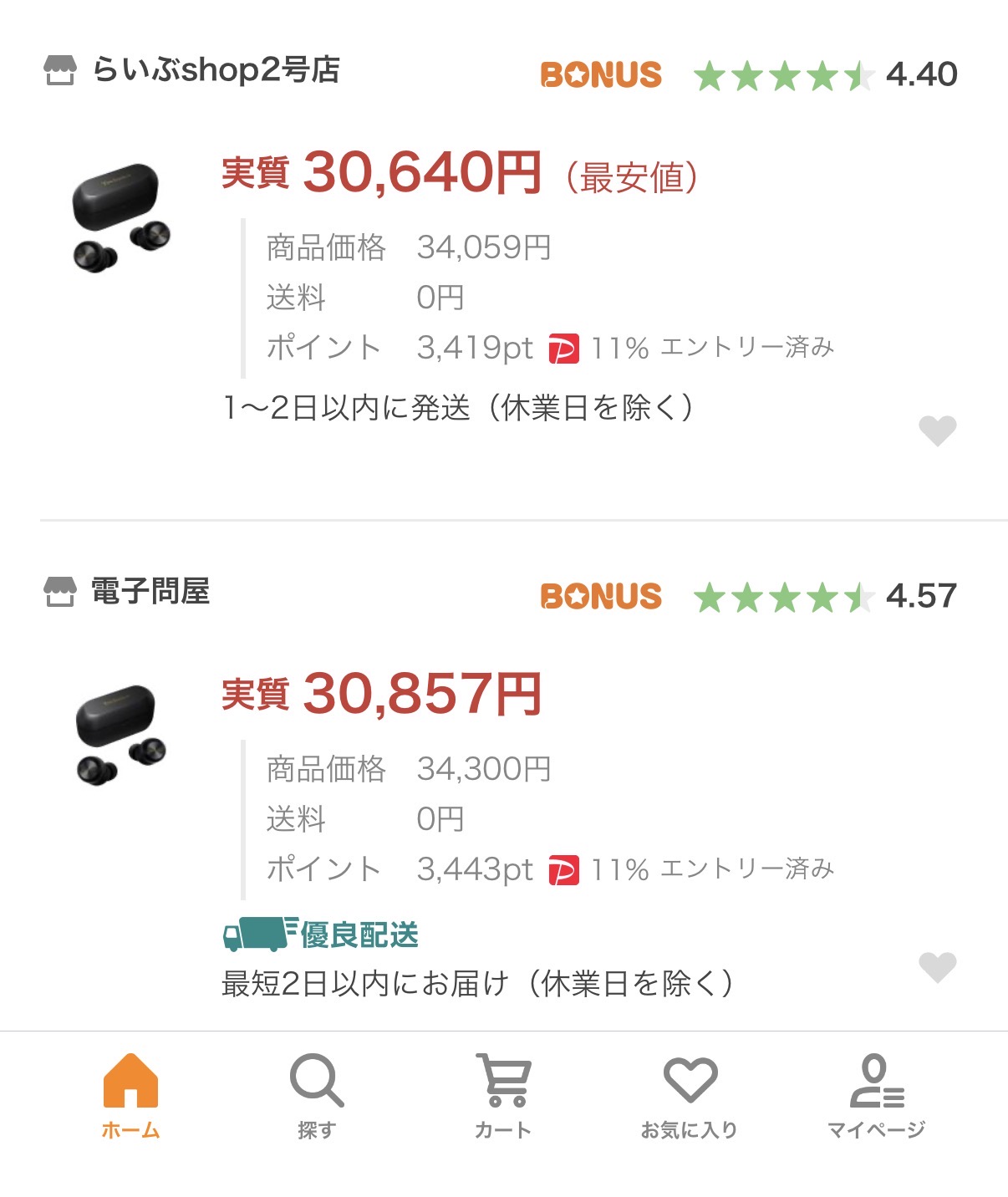Open the 30,640円 earbuds offer
Screen dimensions: 1008x1197
pos(422,173)
